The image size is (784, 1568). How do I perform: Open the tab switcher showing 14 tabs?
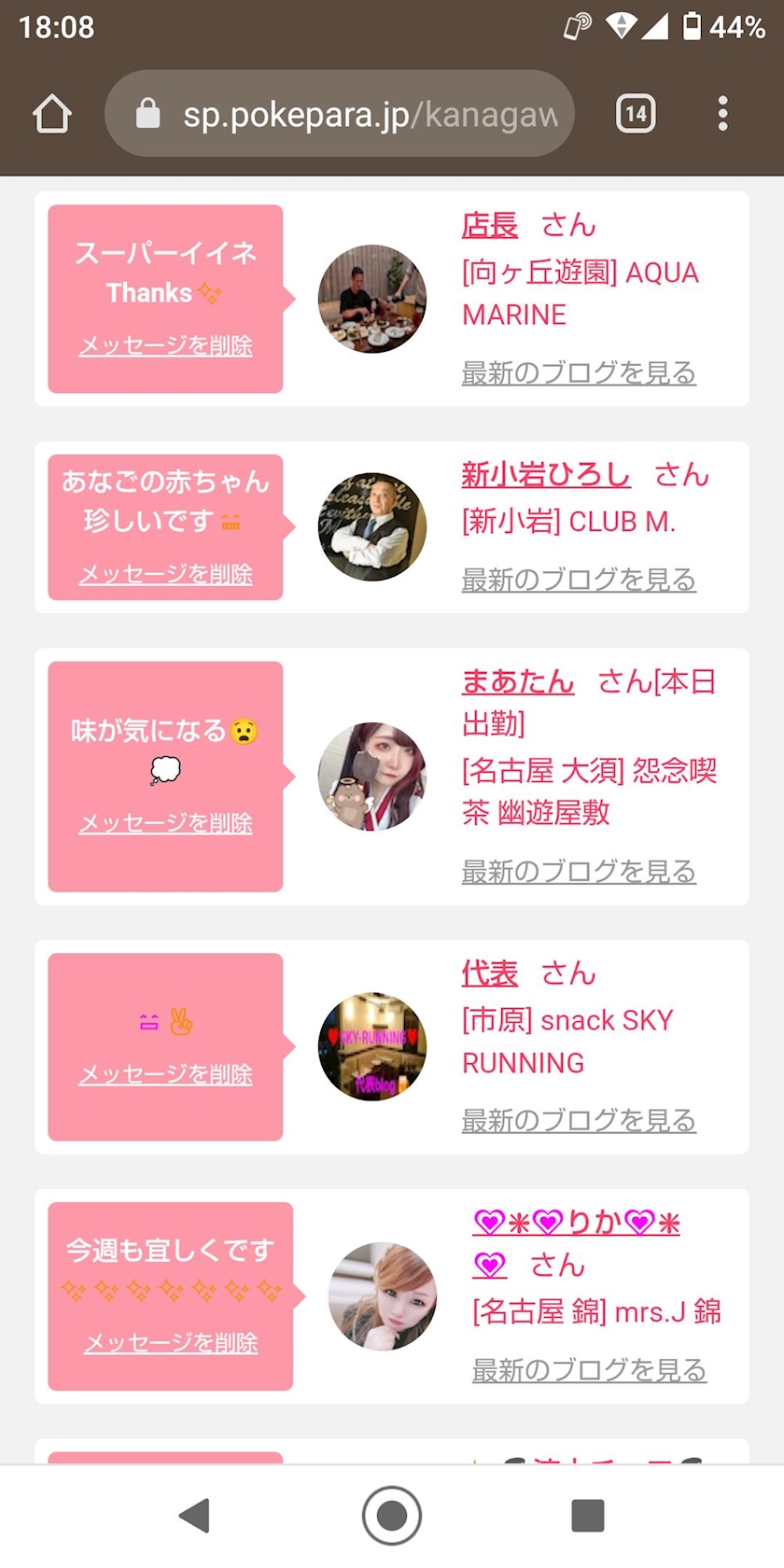click(x=636, y=114)
